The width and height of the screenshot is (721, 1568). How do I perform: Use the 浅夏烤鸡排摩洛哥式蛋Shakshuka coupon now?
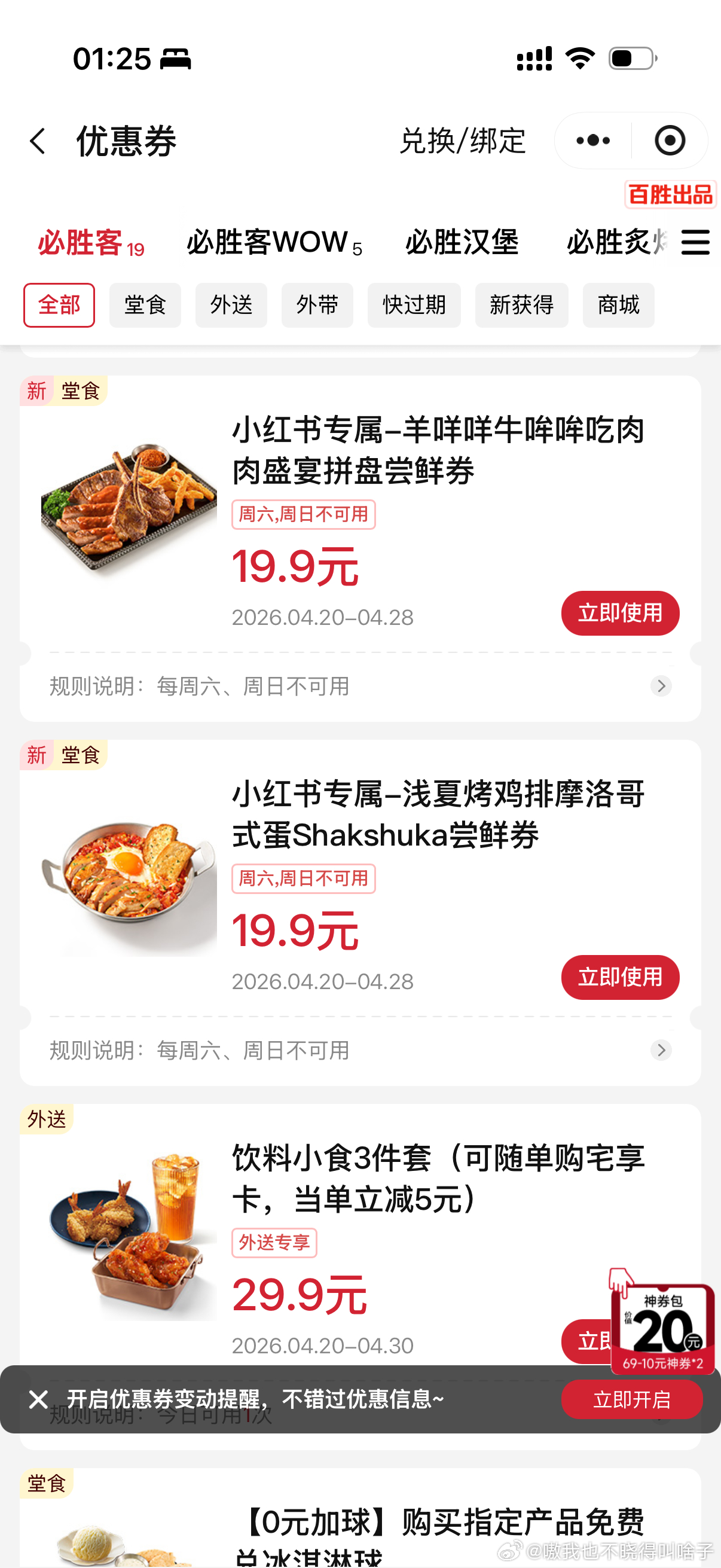pyautogui.click(x=619, y=977)
